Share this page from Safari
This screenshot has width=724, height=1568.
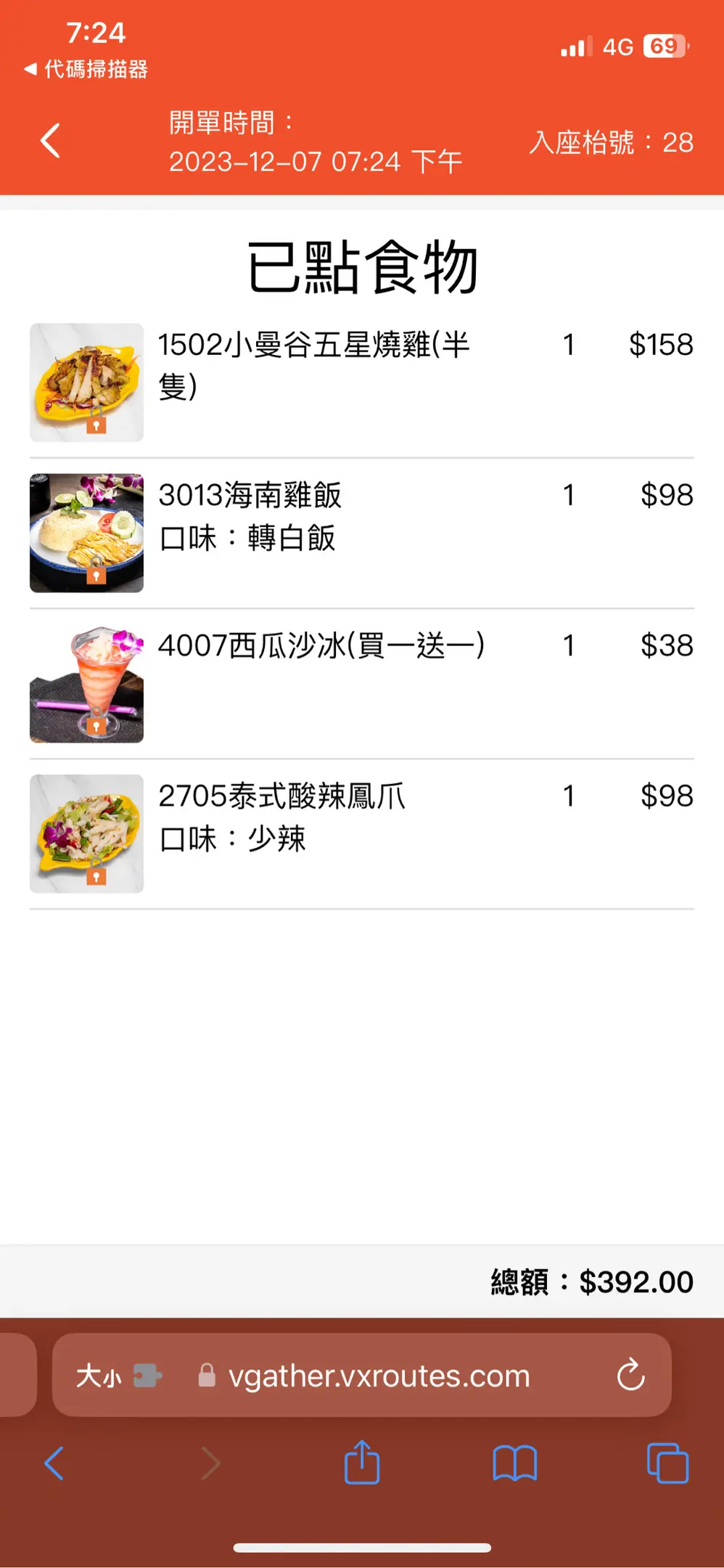pos(362,1463)
